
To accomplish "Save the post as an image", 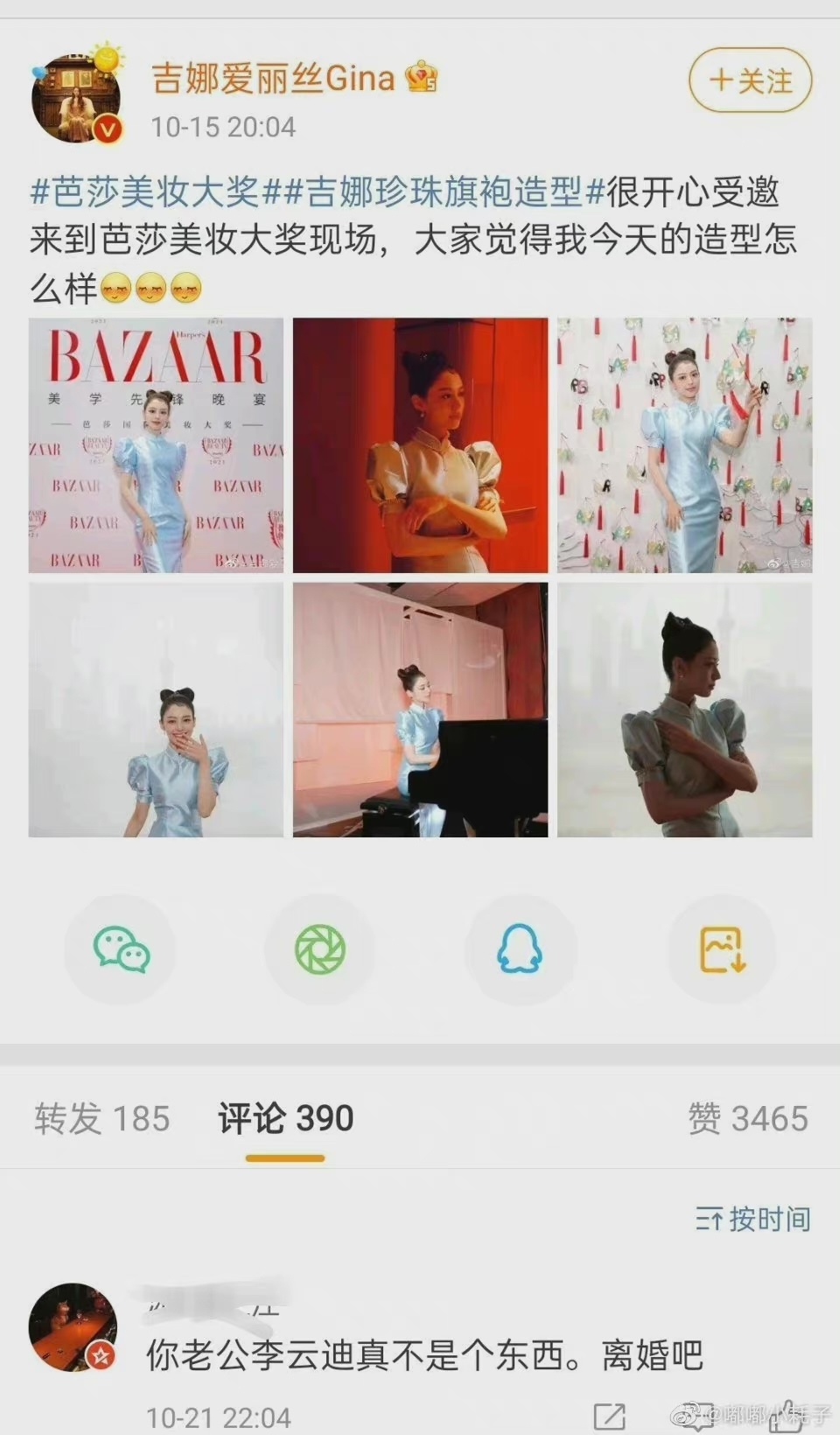I will click(721, 949).
